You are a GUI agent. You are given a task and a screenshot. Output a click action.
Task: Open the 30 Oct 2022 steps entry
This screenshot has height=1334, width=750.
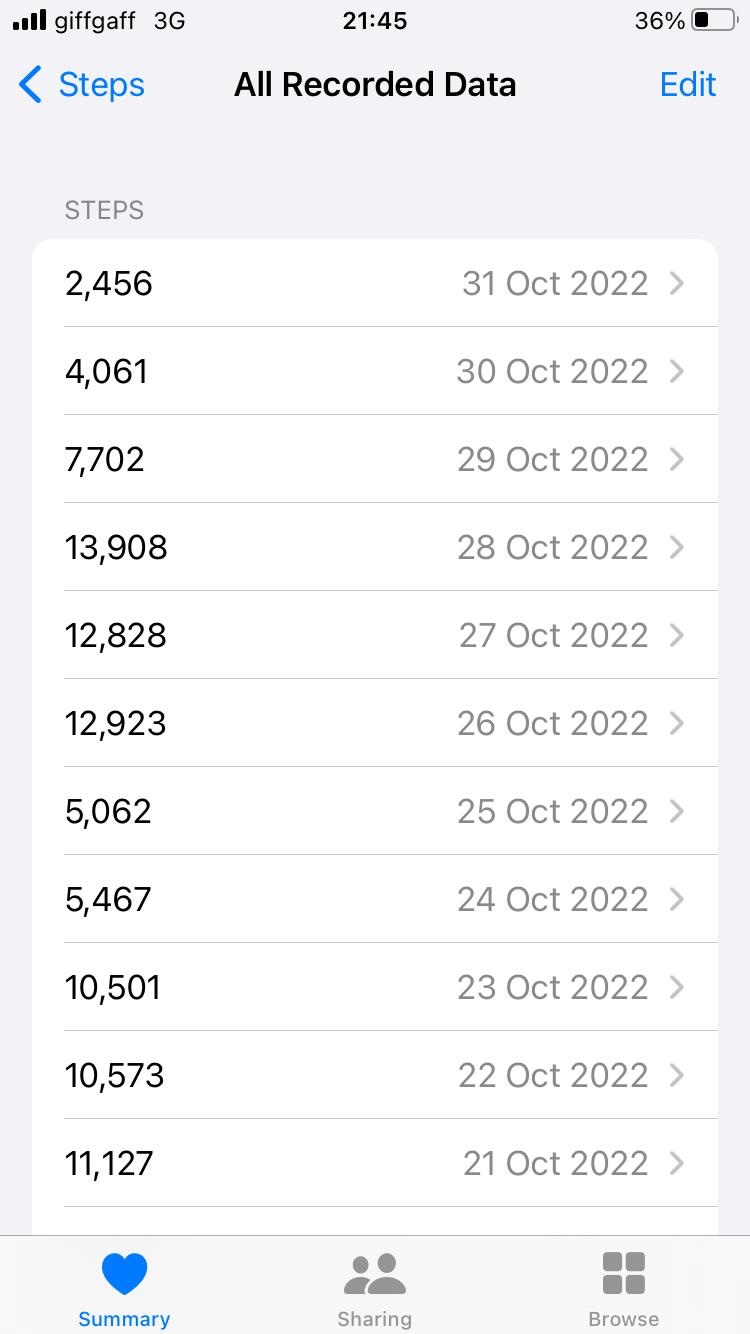(375, 371)
